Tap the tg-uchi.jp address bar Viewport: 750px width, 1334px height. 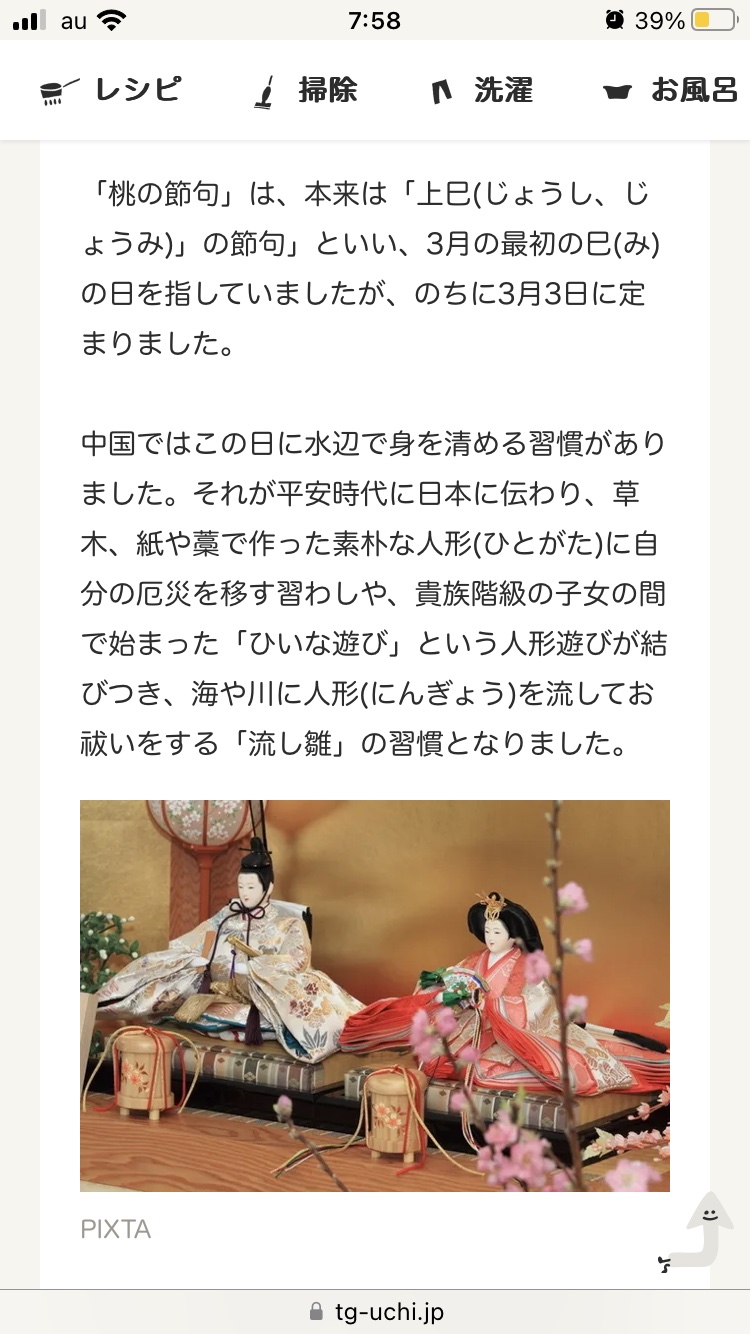coord(375,1311)
